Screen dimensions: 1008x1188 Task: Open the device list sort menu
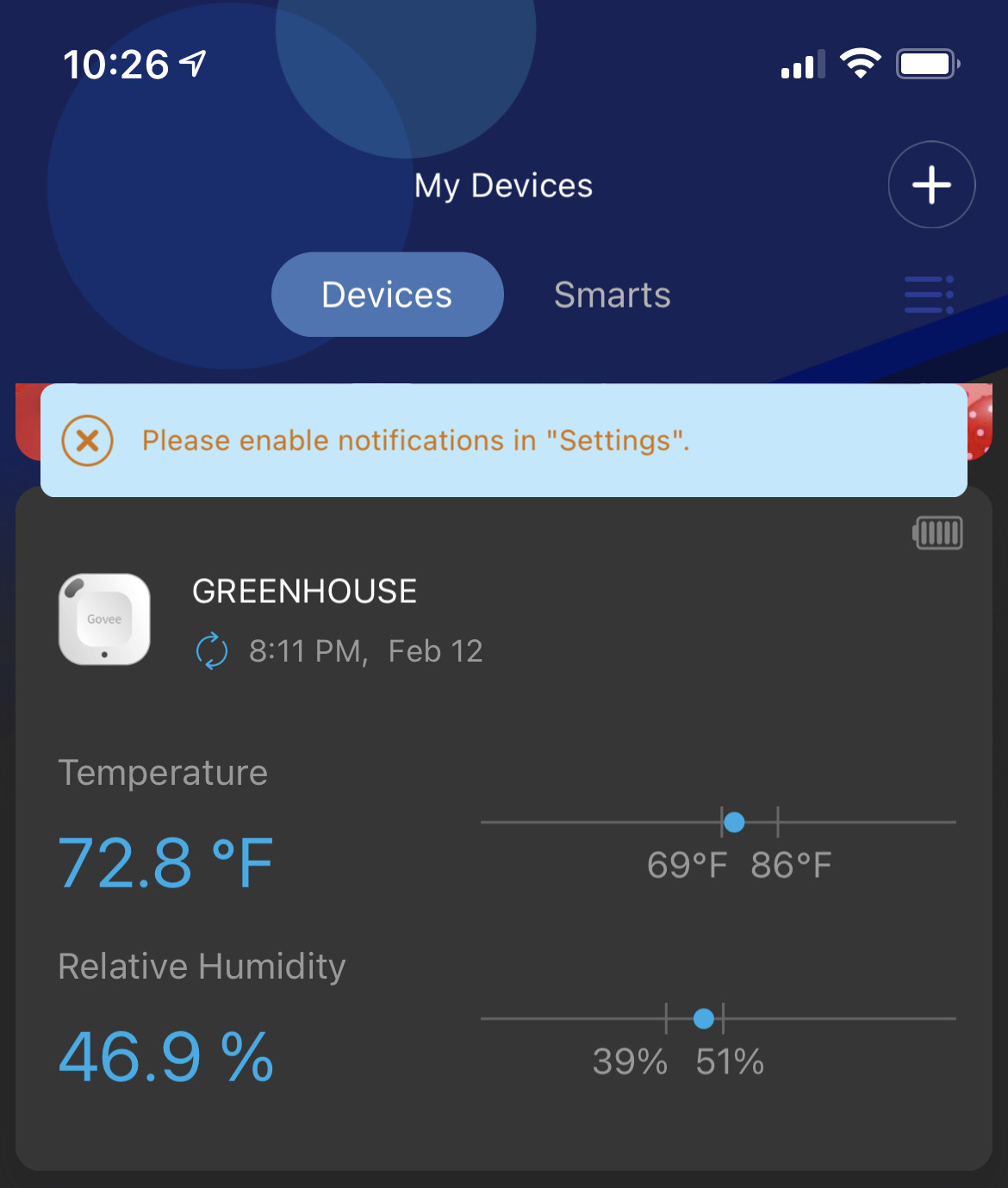[929, 295]
